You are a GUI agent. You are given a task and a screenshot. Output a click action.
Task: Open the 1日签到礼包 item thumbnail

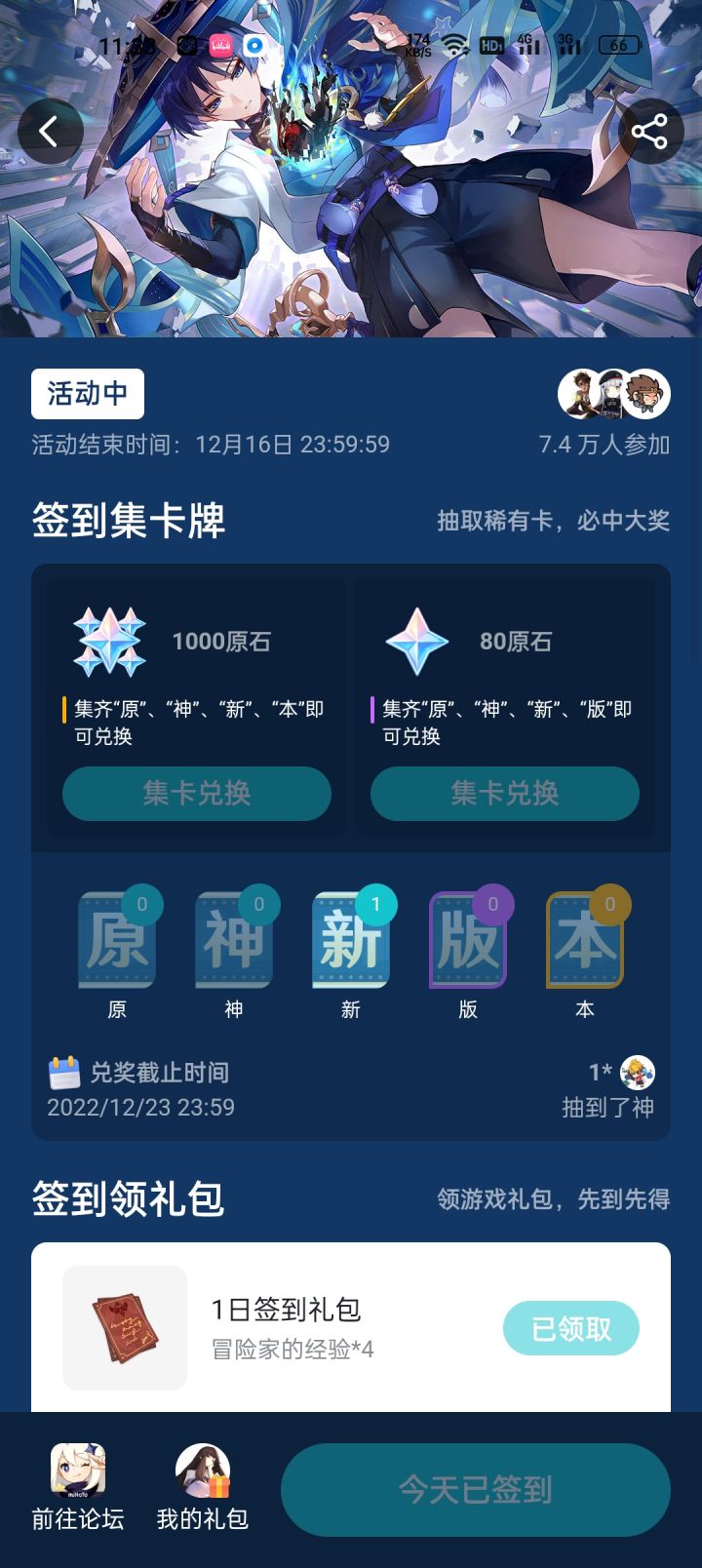(x=124, y=1328)
